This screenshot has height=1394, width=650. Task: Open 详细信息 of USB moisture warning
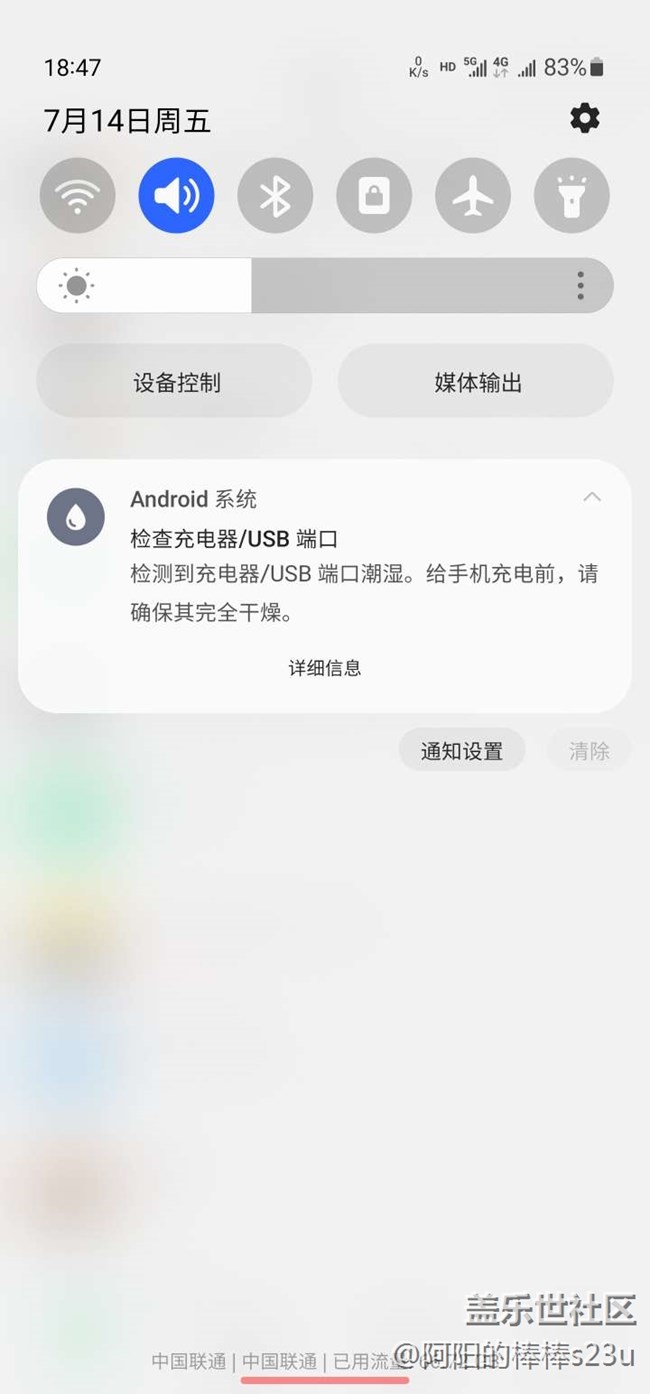click(325, 668)
